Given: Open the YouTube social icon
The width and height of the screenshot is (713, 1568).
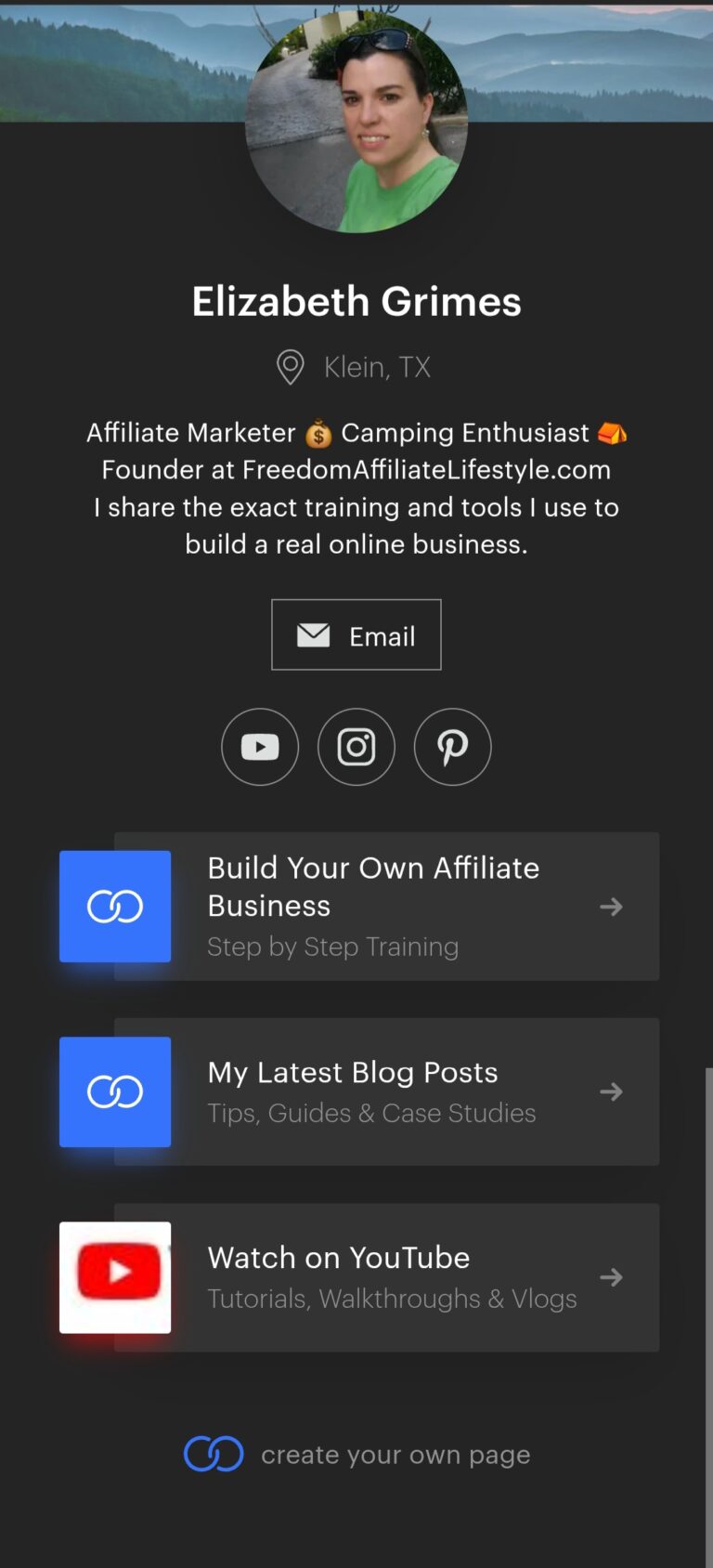Looking at the screenshot, I should pos(260,747).
